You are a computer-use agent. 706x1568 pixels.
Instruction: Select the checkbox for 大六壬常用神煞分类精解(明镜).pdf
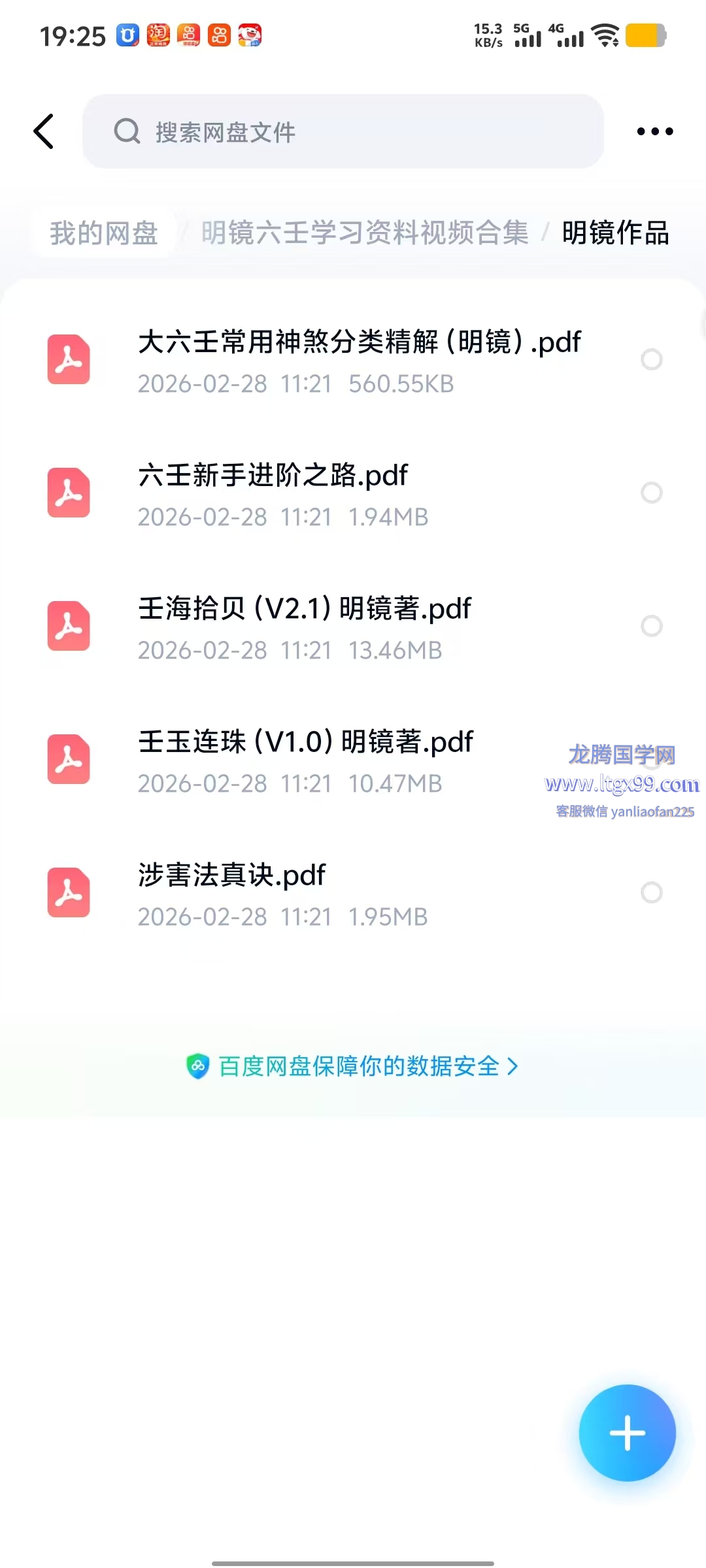point(651,359)
